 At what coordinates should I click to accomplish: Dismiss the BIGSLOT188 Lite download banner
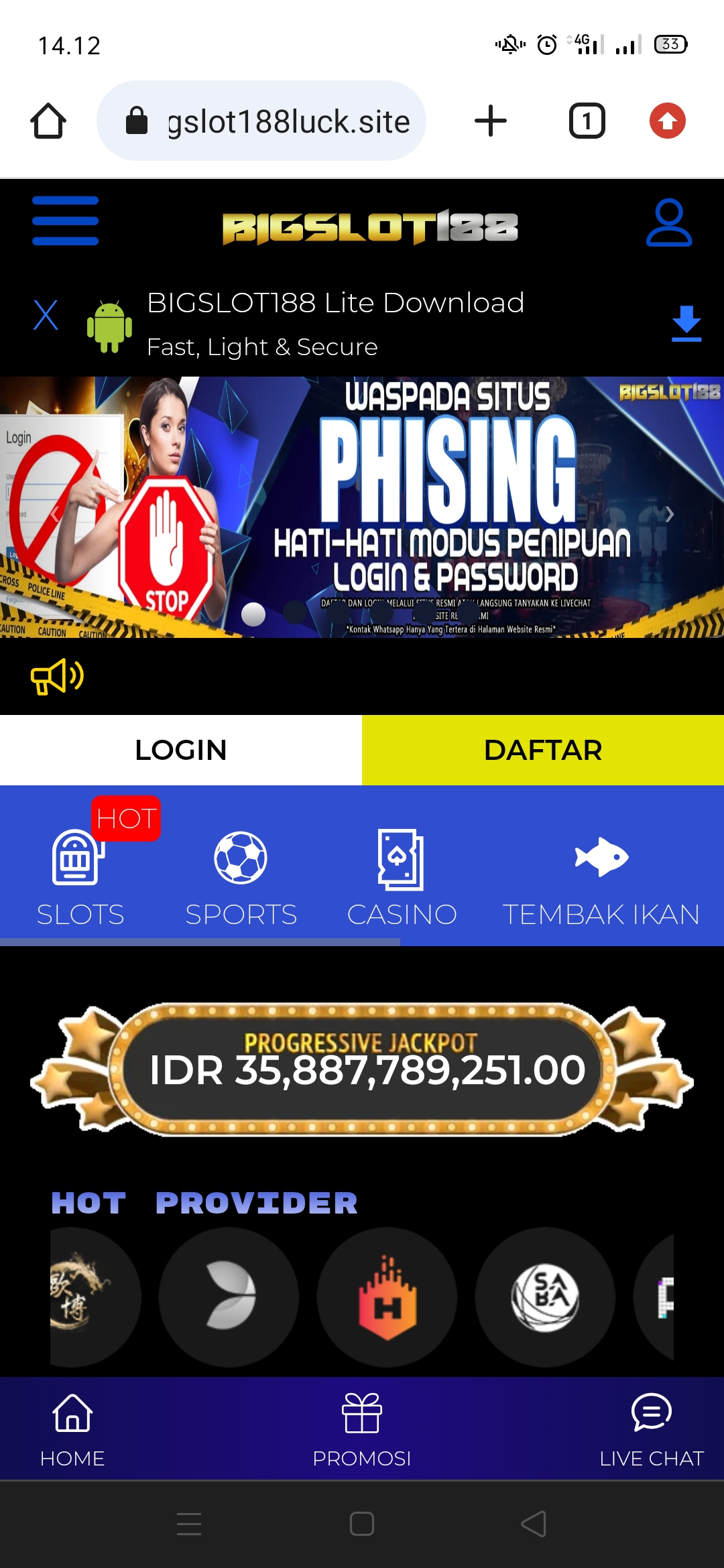point(46,315)
